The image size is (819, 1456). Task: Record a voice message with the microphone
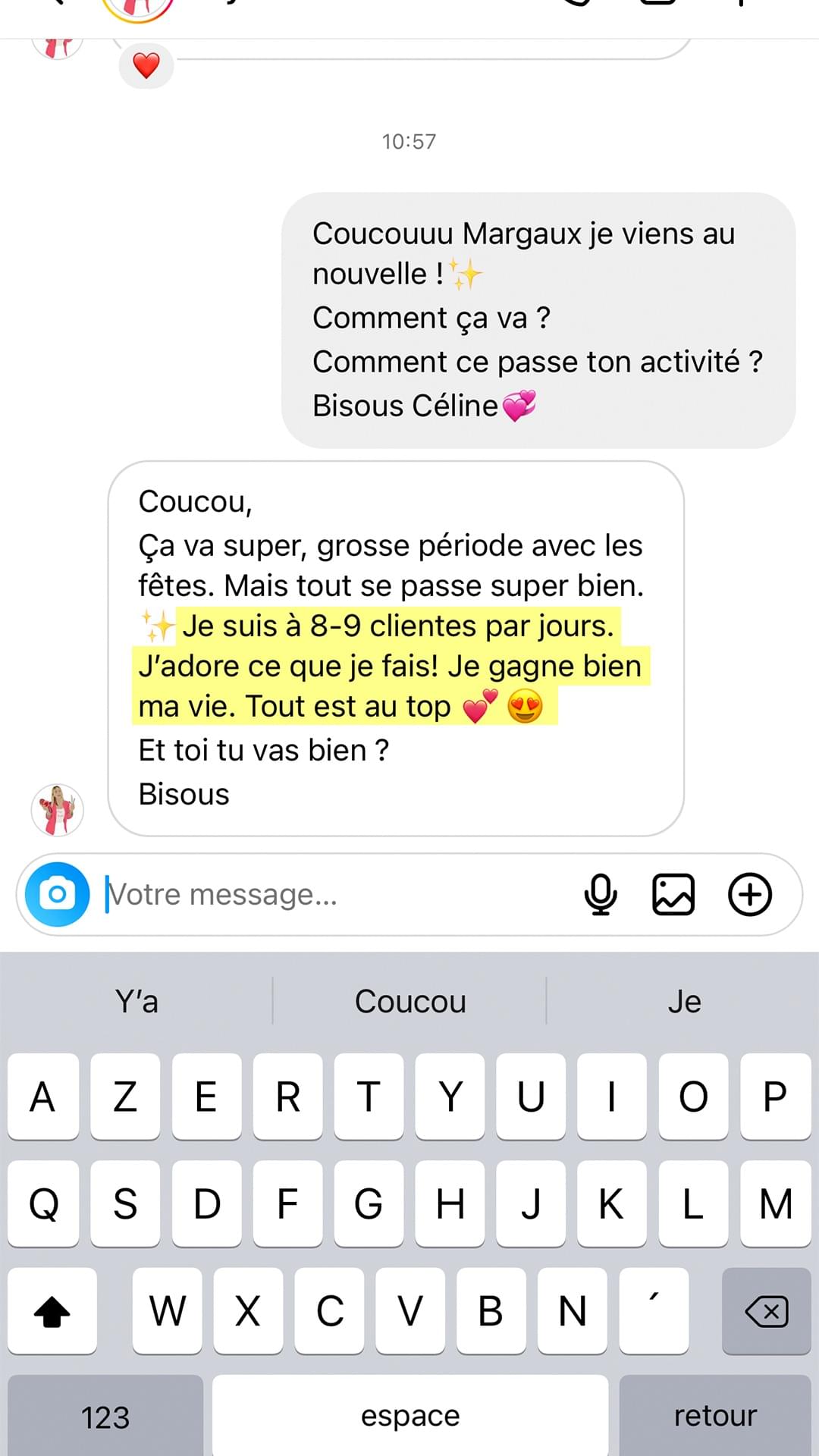[x=601, y=894]
